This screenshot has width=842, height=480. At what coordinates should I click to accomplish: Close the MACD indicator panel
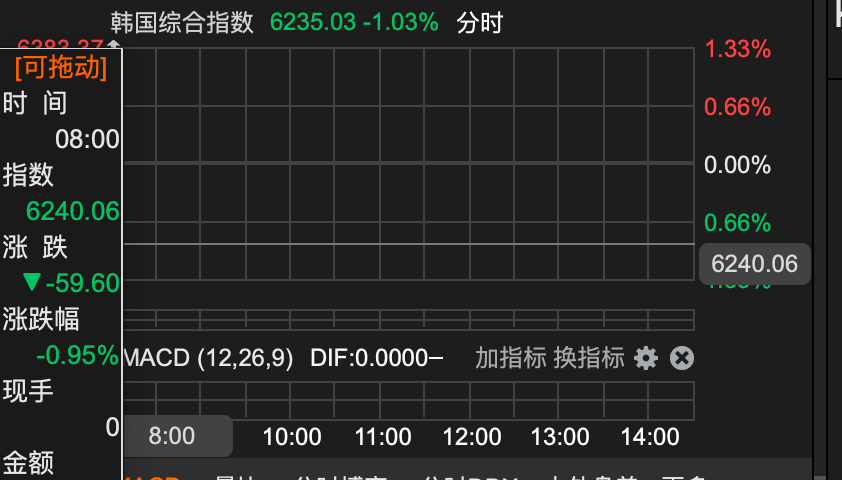[x=682, y=358]
